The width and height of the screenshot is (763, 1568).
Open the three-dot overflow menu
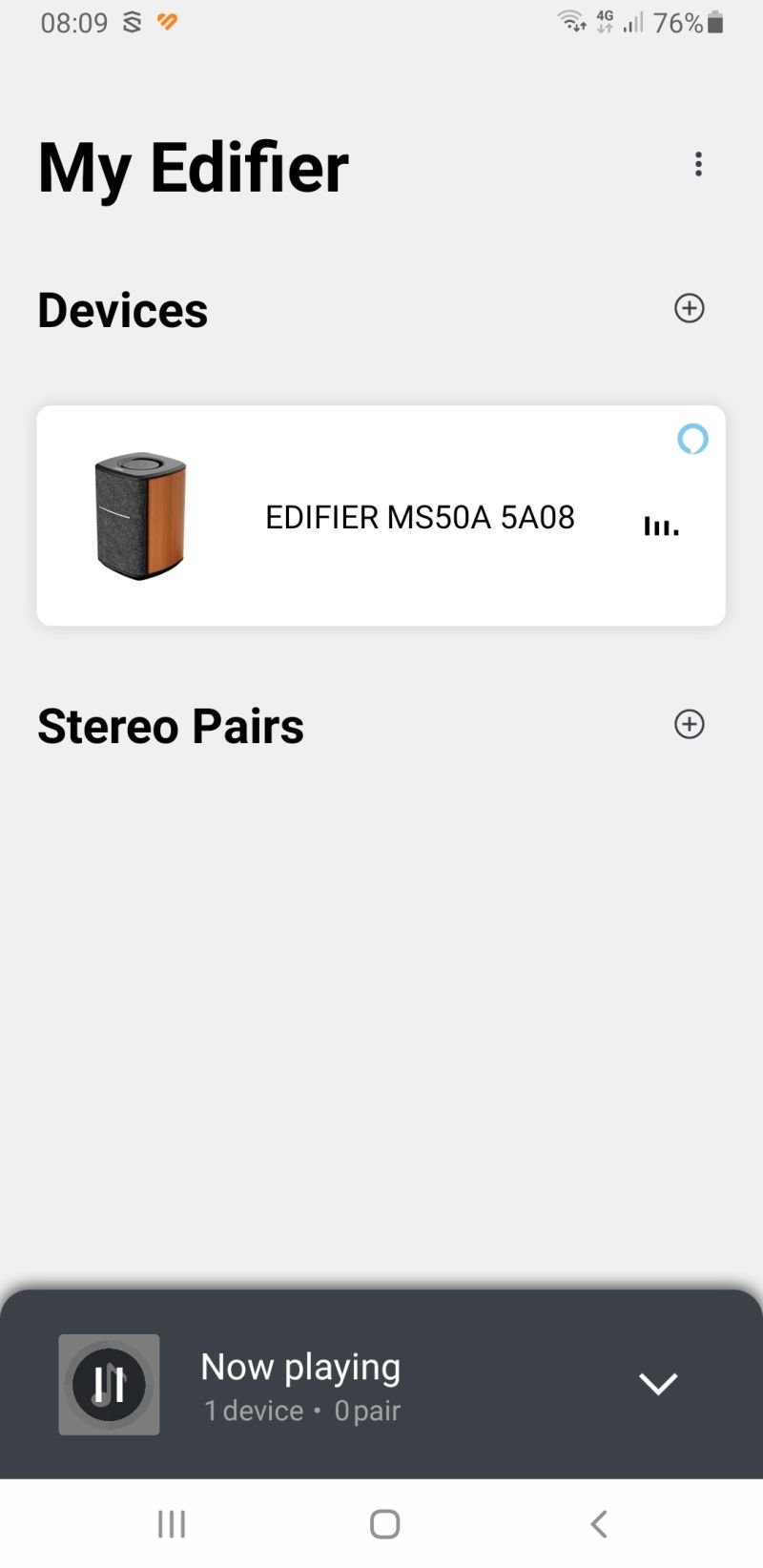click(x=698, y=164)
